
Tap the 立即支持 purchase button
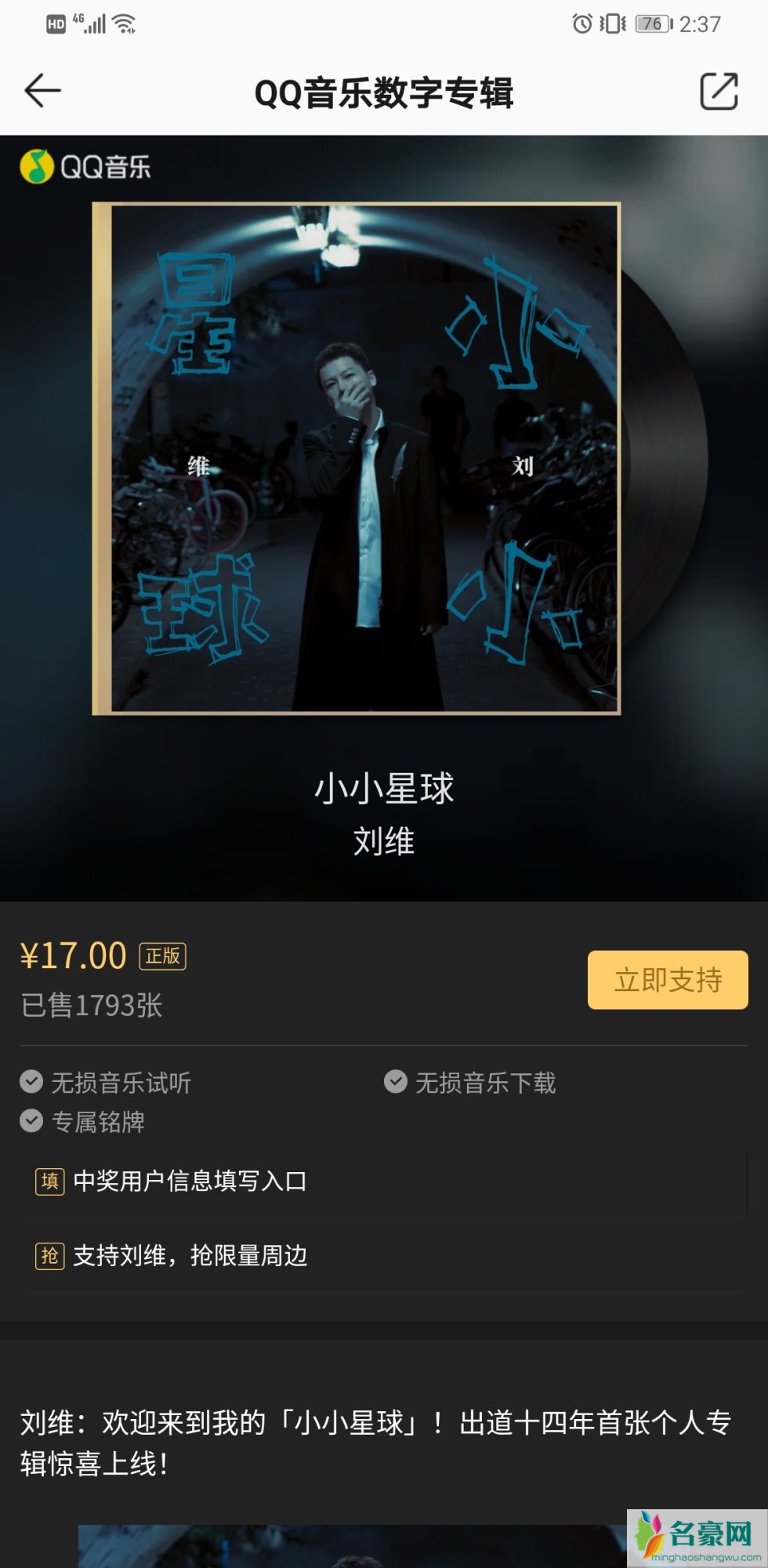[668, 980]
